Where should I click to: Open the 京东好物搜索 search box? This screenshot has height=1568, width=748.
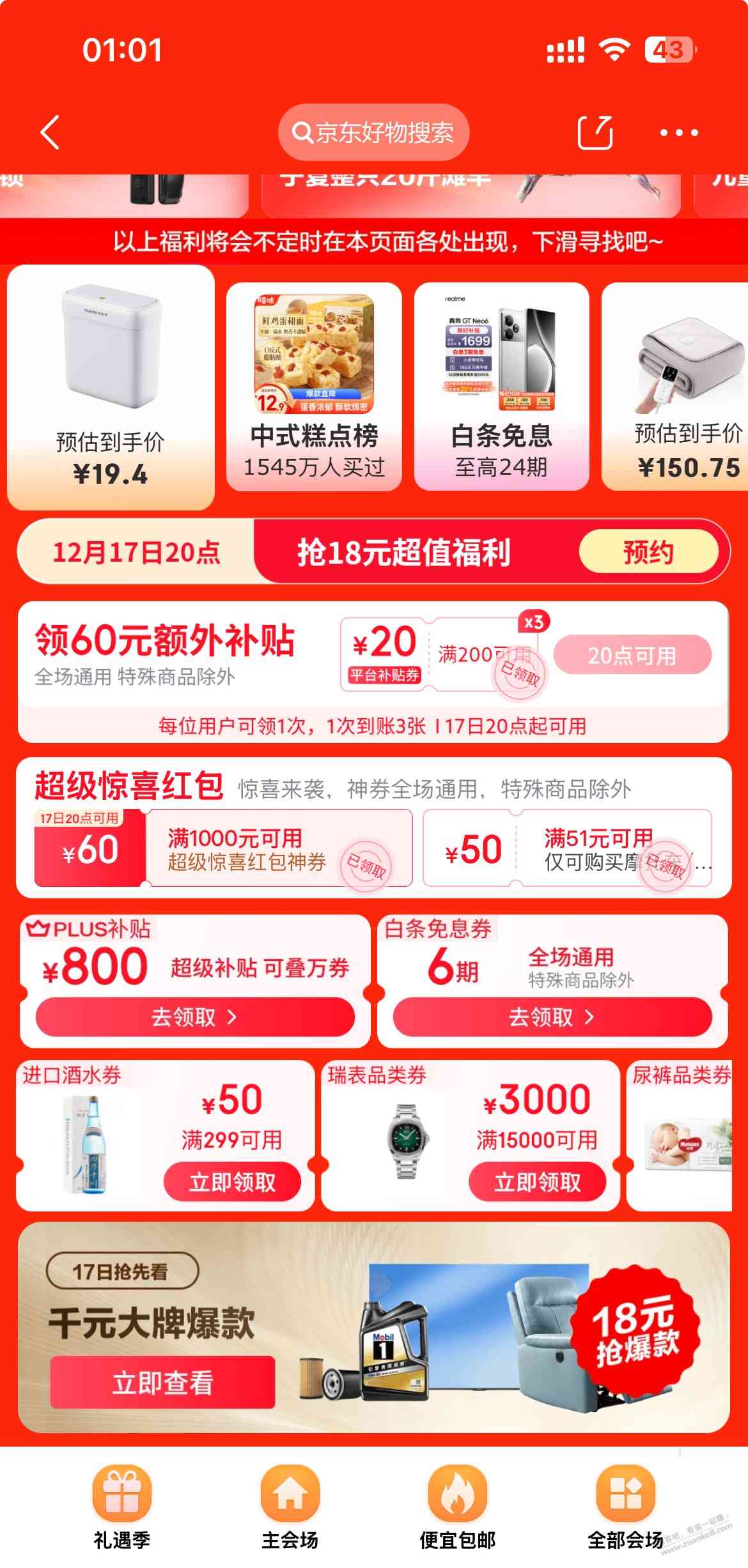[373, 132]
